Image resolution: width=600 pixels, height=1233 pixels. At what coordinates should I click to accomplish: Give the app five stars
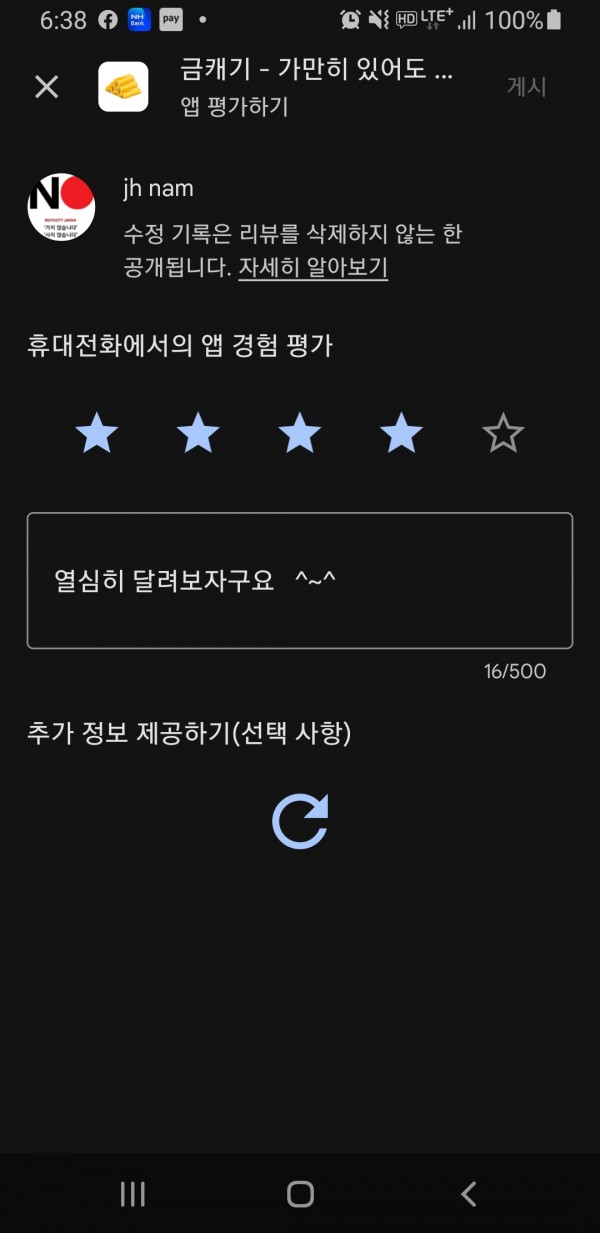[x=503, y=433]
